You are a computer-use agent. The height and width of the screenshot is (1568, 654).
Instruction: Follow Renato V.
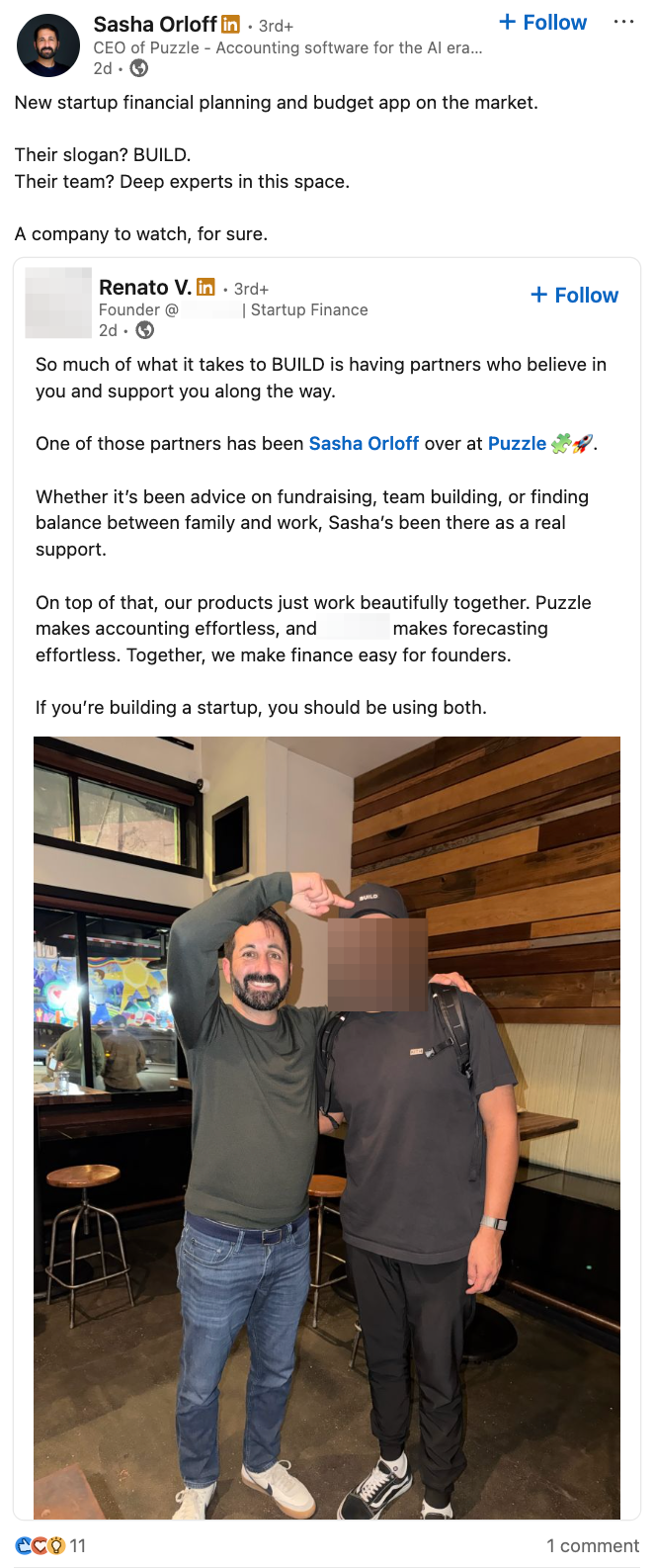pyautogui.click(x=574, y=295)
